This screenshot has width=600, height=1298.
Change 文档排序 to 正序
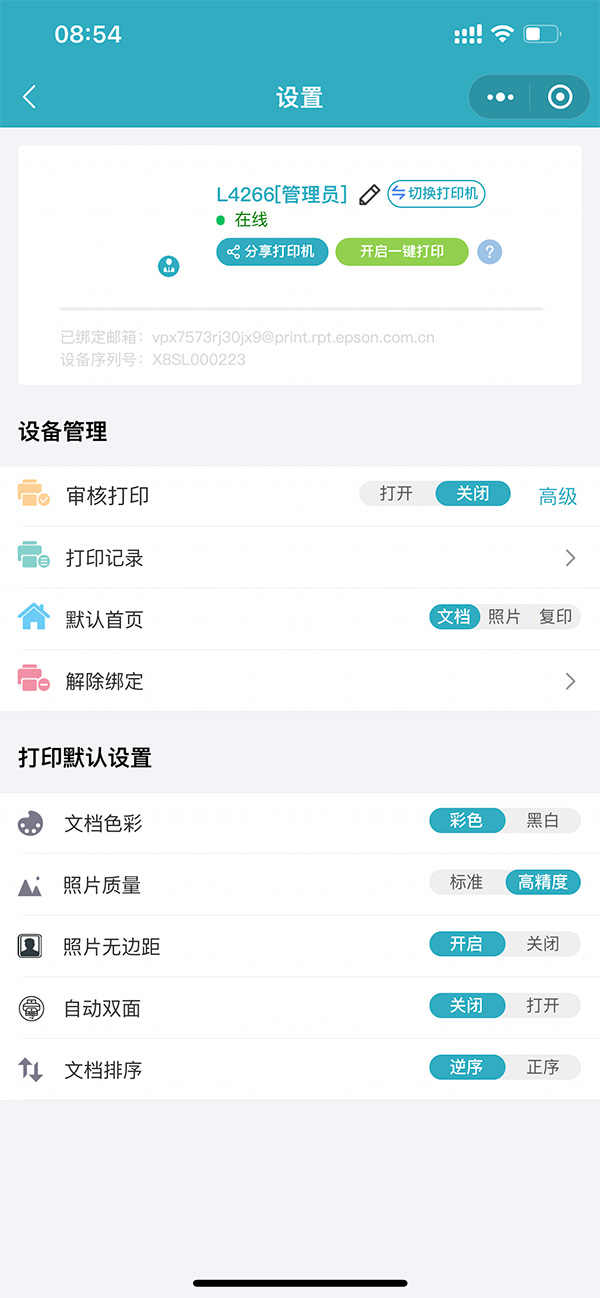click(x=543, y=1067)
